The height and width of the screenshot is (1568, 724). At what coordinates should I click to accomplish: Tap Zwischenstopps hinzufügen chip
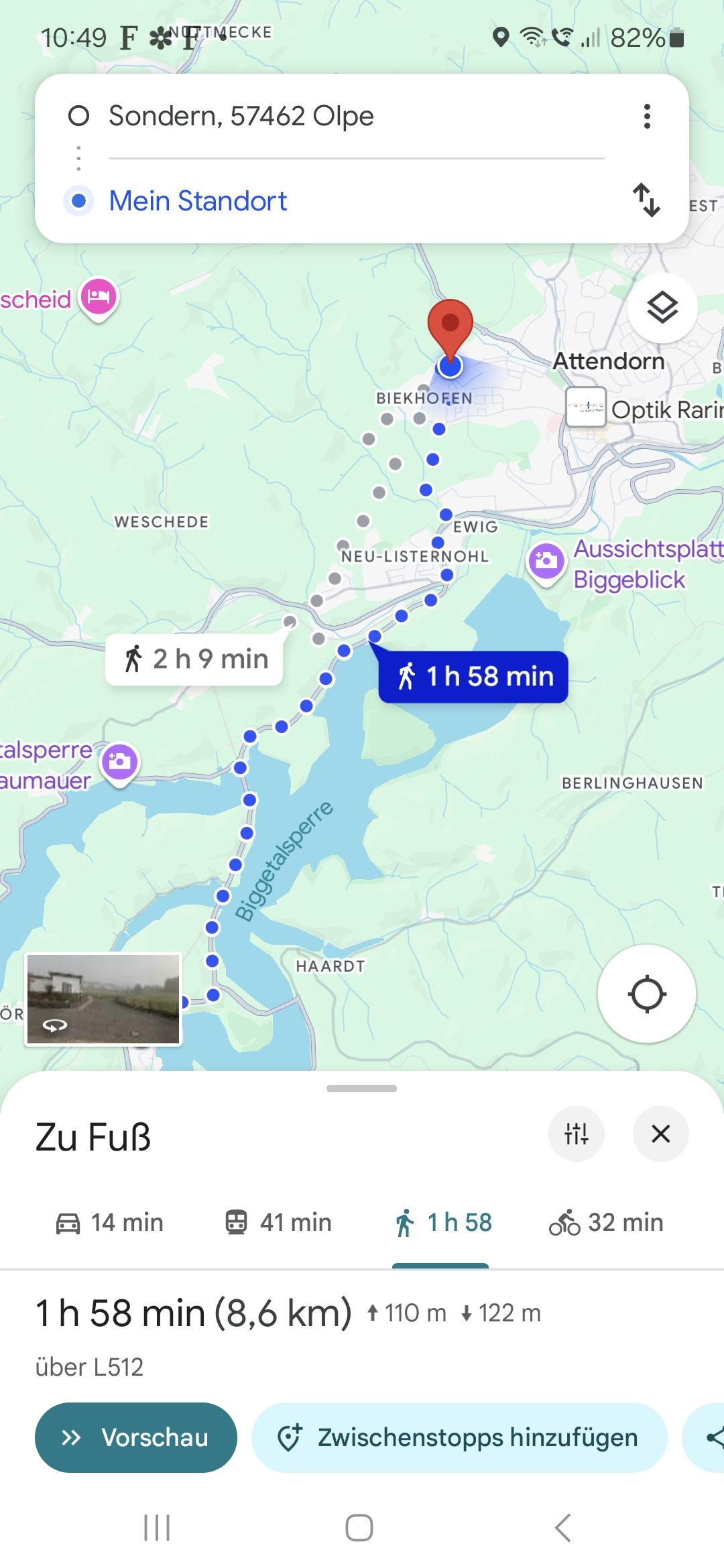pos(459,1437)
